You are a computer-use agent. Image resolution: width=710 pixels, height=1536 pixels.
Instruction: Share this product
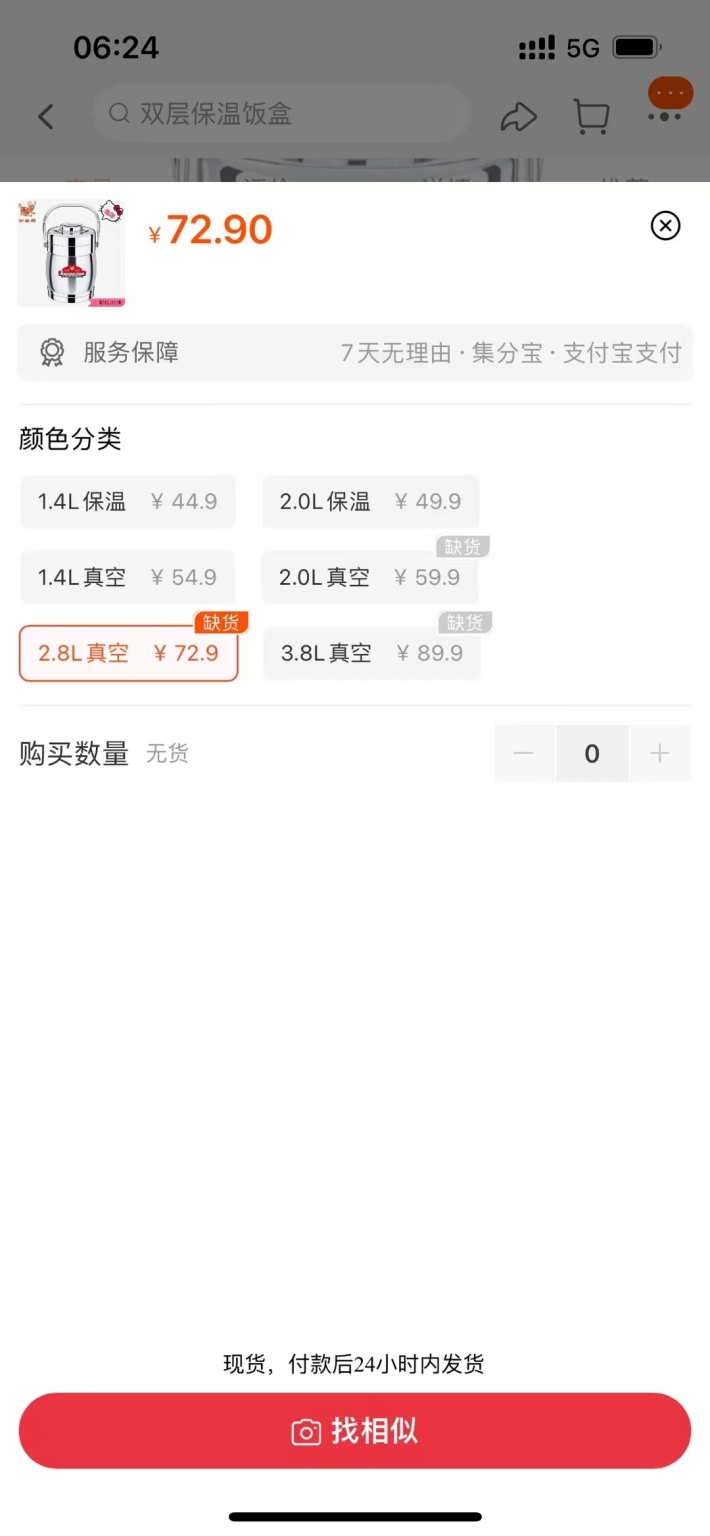click(x=518, y=116)
